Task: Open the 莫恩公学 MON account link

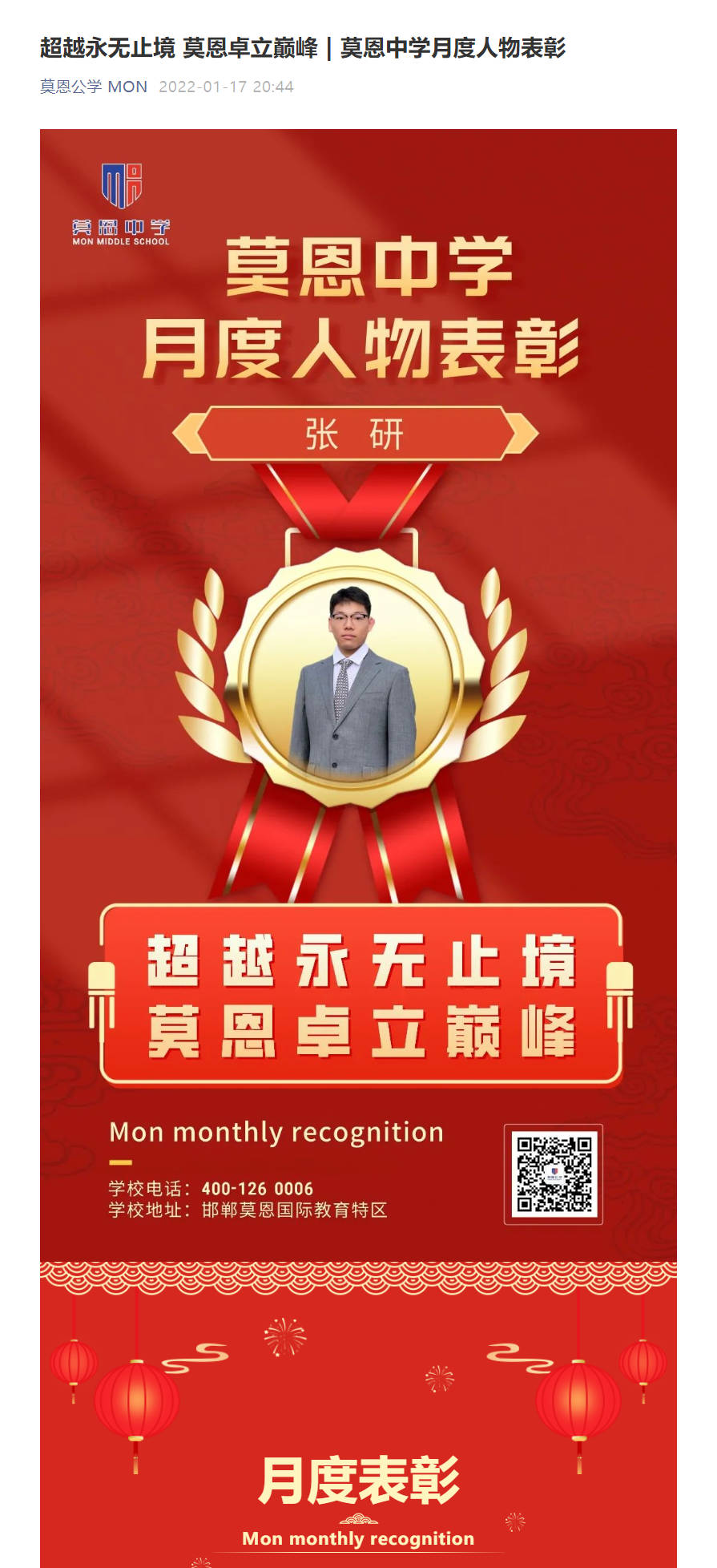Action: point(94,87)
